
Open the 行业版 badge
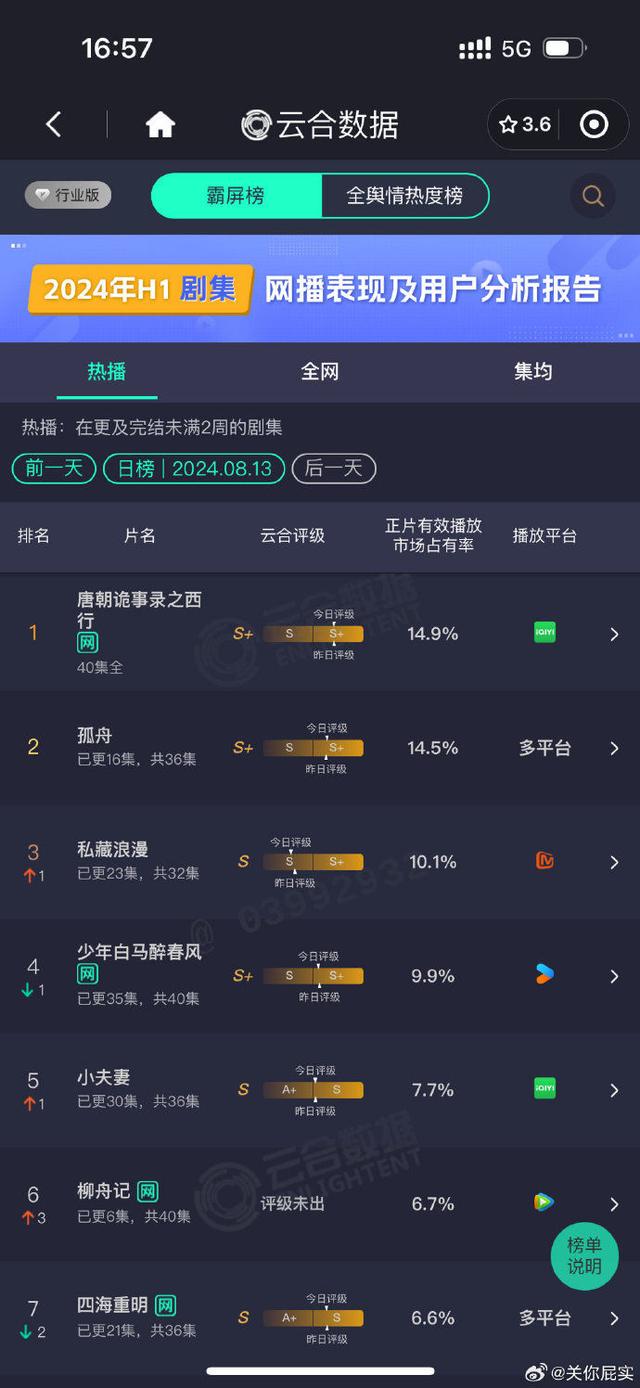click(x=68, y=195)
